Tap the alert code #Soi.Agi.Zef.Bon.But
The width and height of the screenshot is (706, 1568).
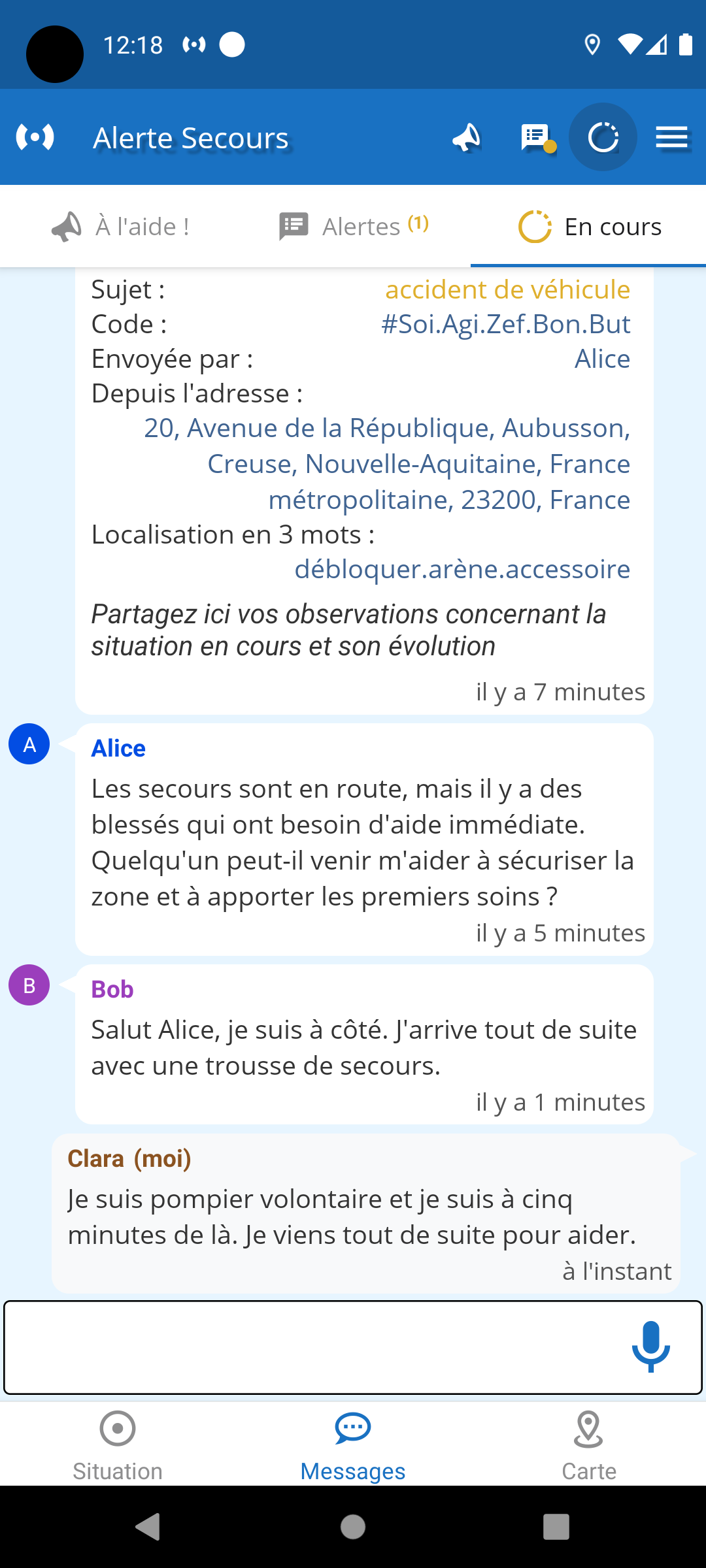click(x=505, y=324)
